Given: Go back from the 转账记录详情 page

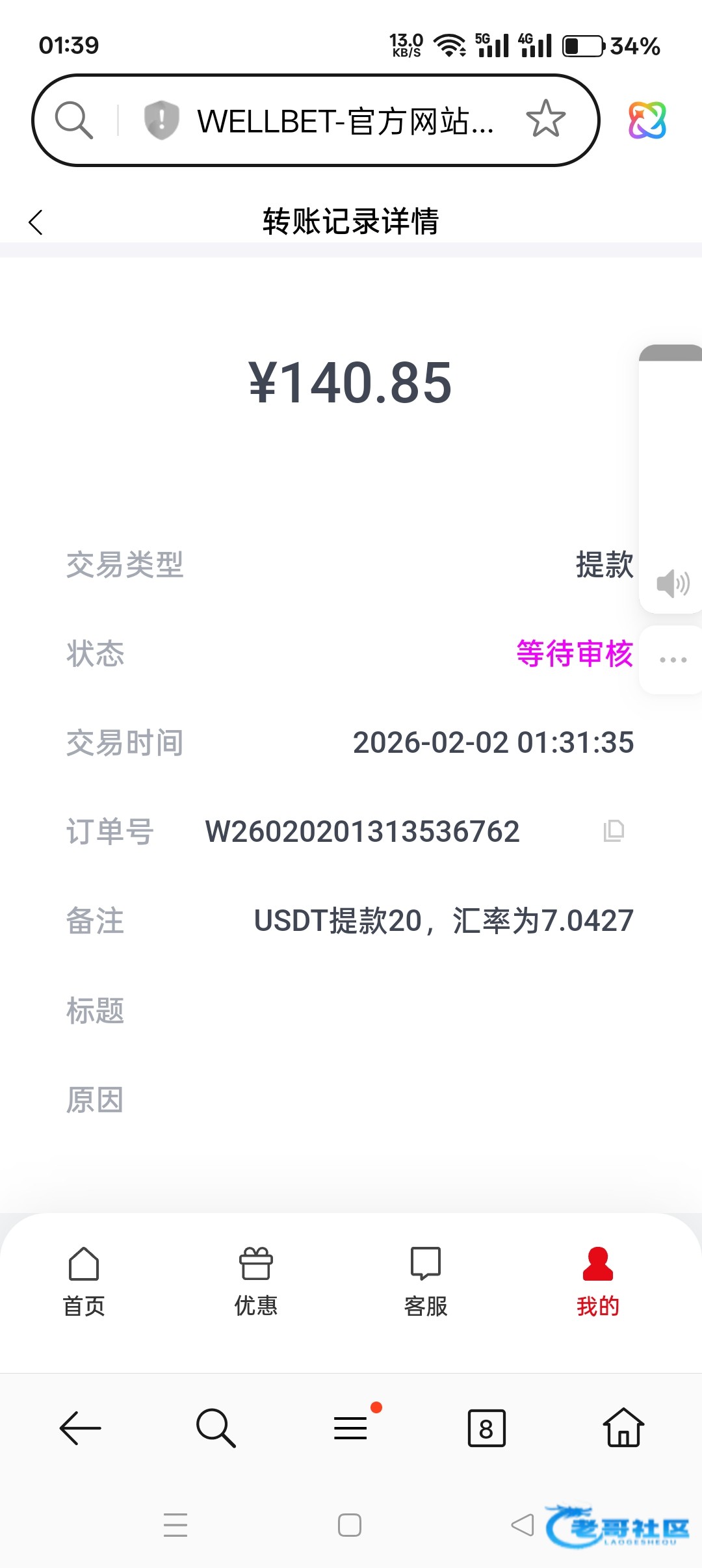Looking at the screenshot, I should [36, 222].
